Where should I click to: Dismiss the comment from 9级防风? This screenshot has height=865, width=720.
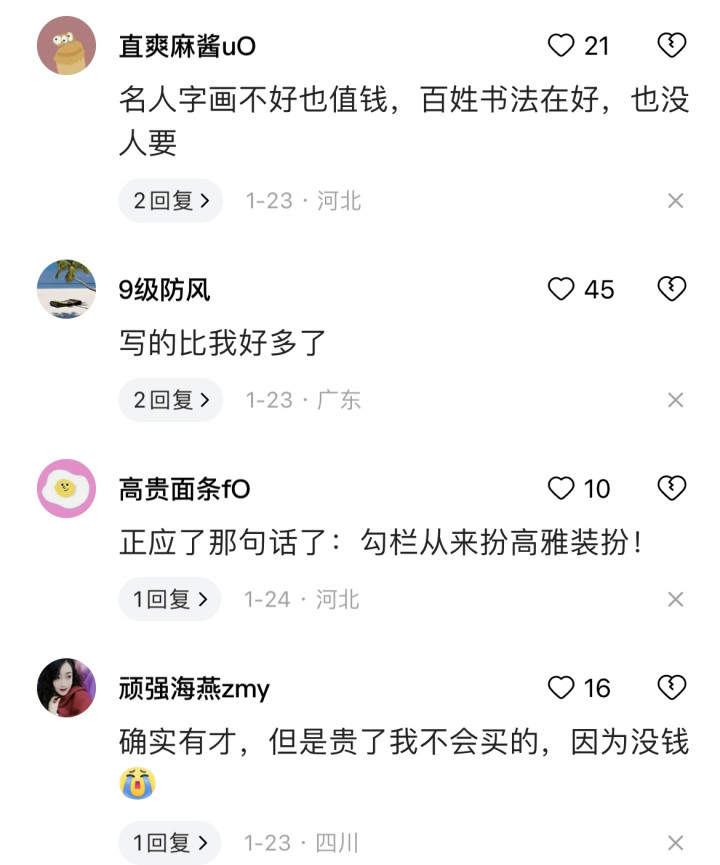coord(675,400)
